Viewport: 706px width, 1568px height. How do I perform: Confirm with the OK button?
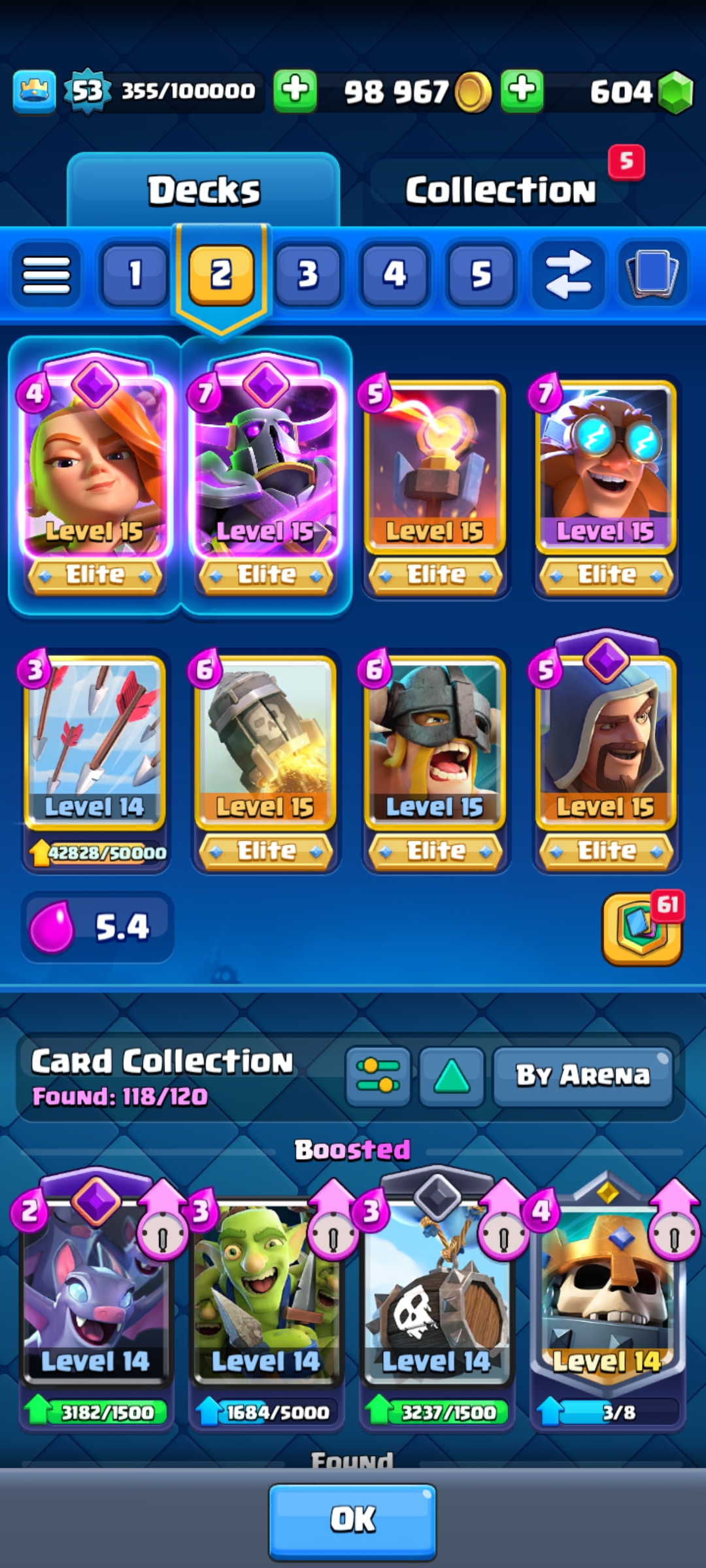click(x=353, y=1520)
